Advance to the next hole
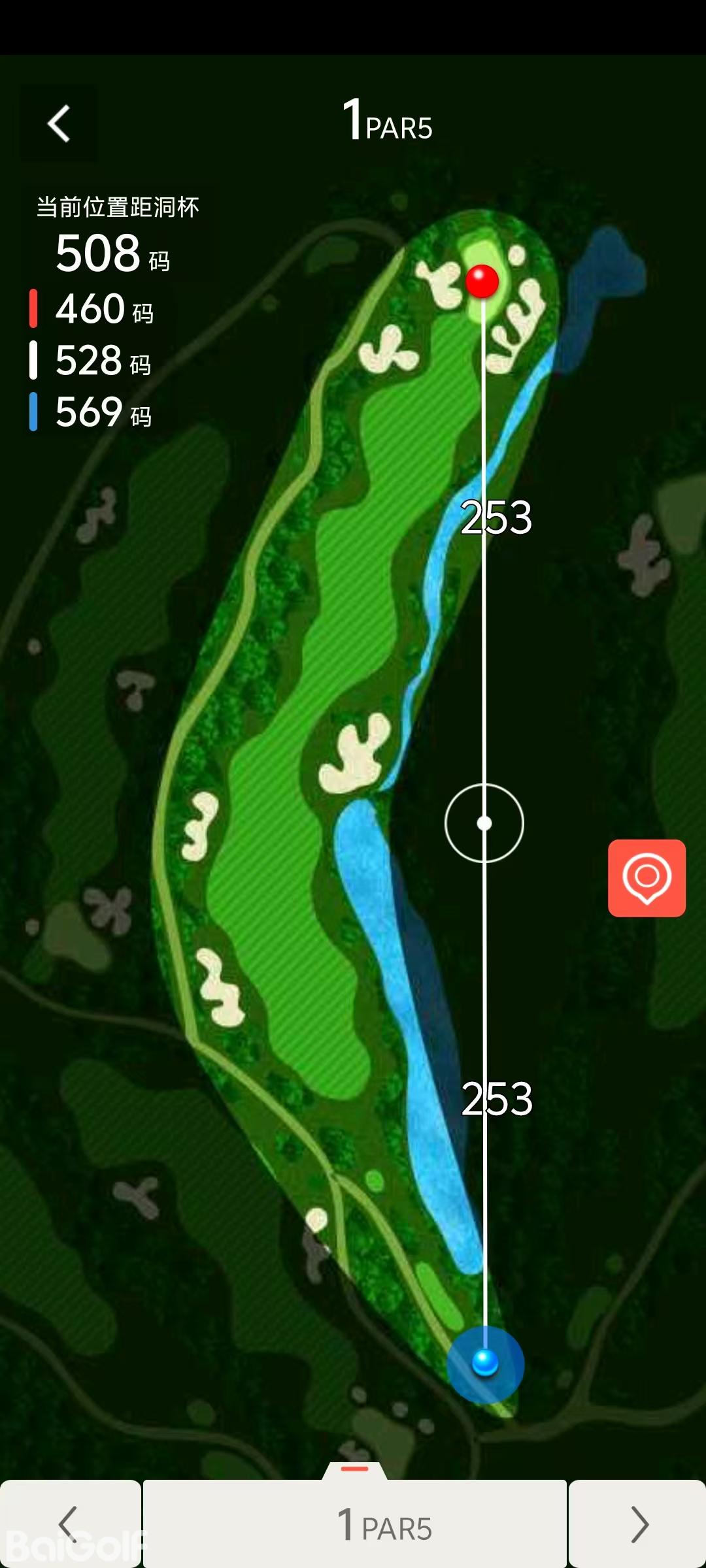This screenshot has height=1568, width=706. (x=638, y=1524)
